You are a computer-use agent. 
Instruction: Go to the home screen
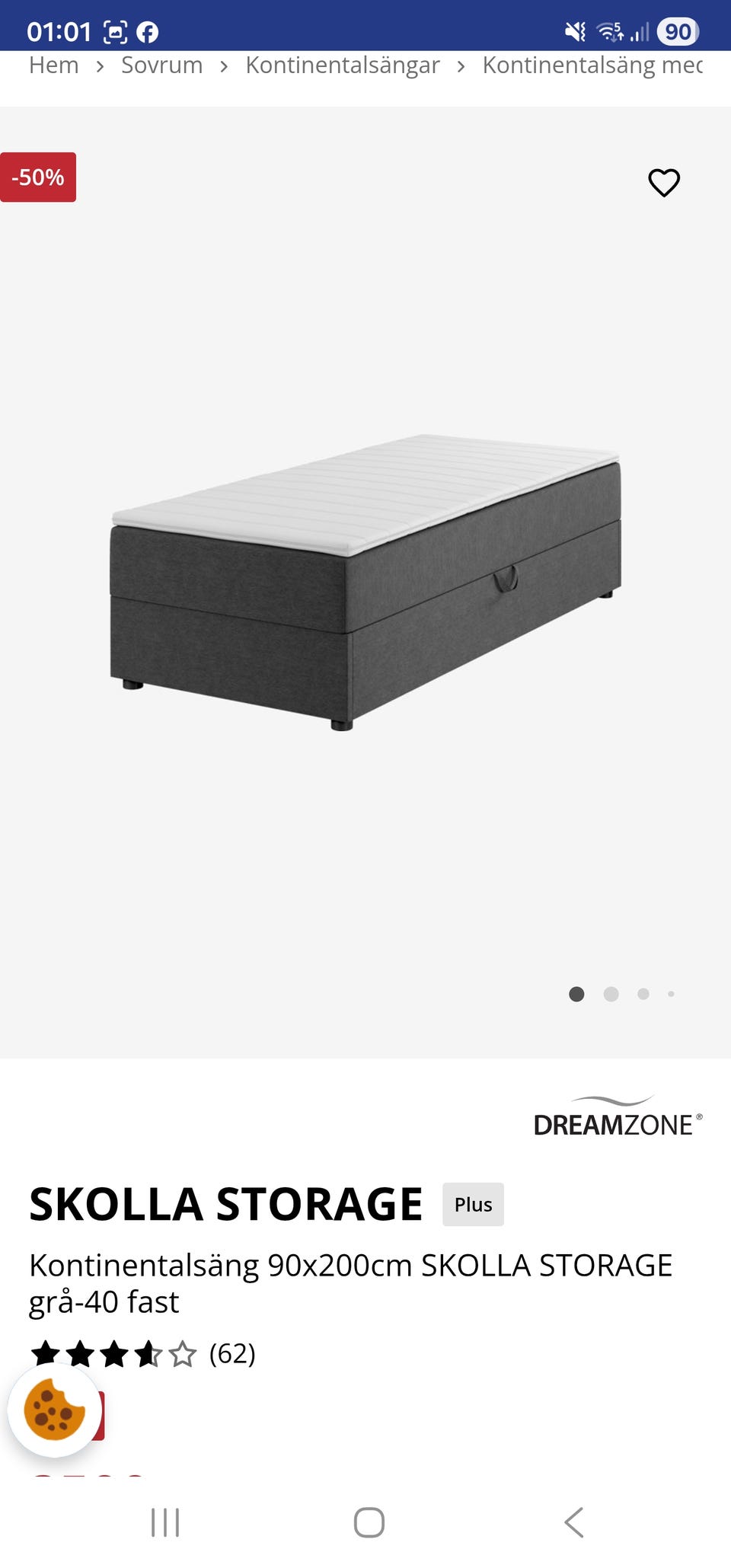point(369,1522)
